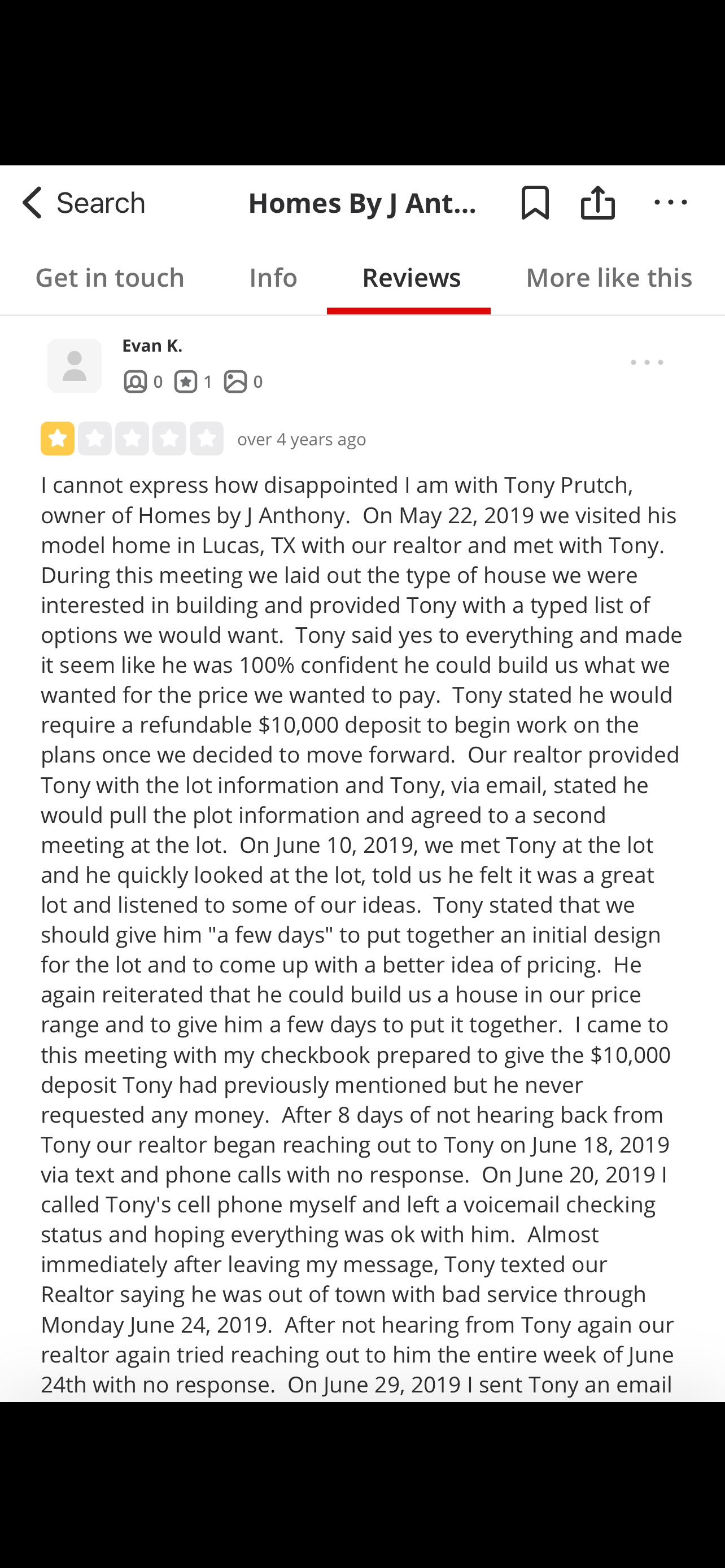Open the top bar overflow menu
Image resolution: width=725 pixels, height=1568 pixels.
coord(670,203)
